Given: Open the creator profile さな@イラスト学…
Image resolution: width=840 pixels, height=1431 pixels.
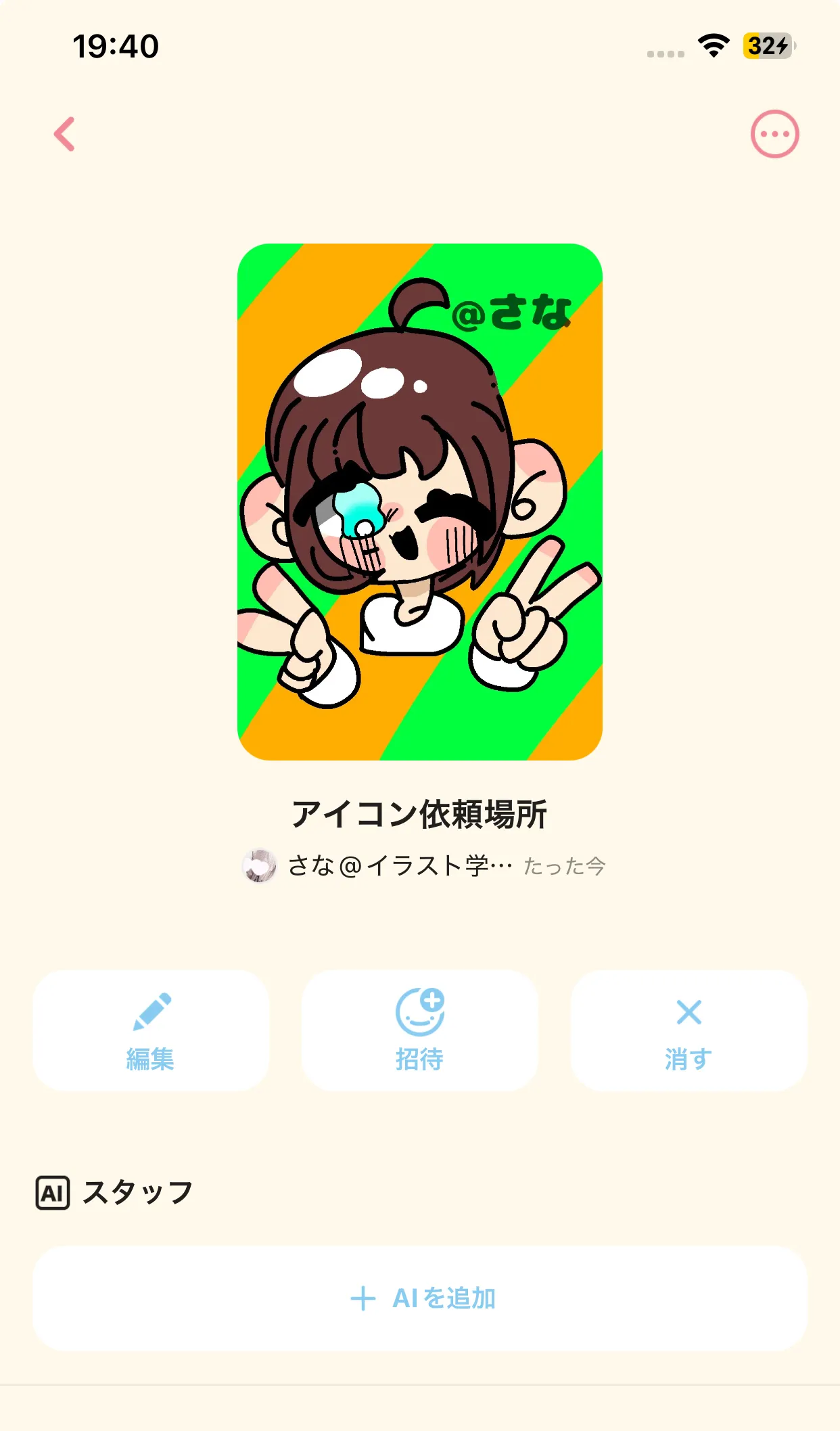Looking at the screenshot, I should (378, 866).
